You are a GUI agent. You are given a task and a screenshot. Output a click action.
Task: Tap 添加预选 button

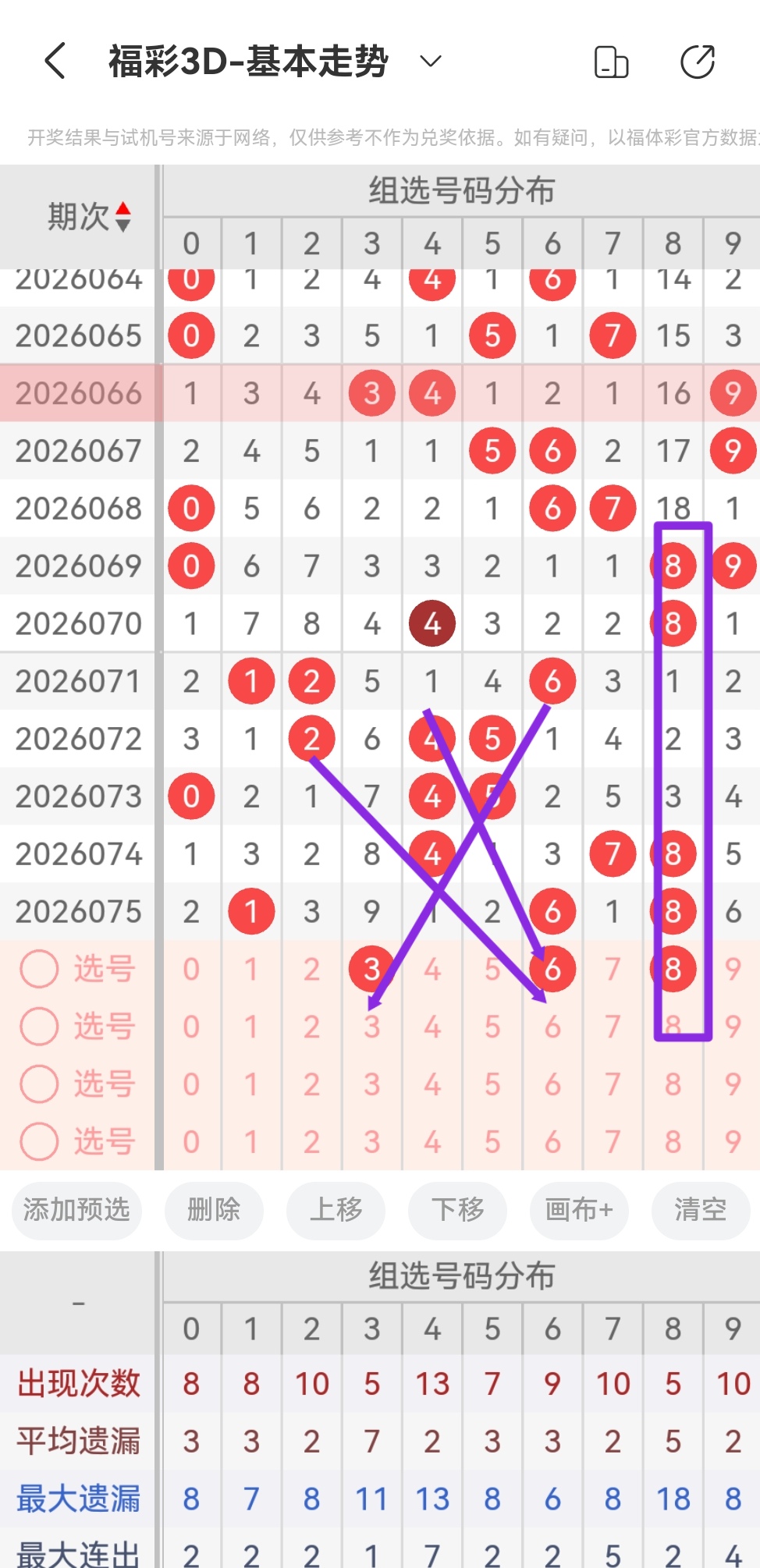(x=76, y=1210)
